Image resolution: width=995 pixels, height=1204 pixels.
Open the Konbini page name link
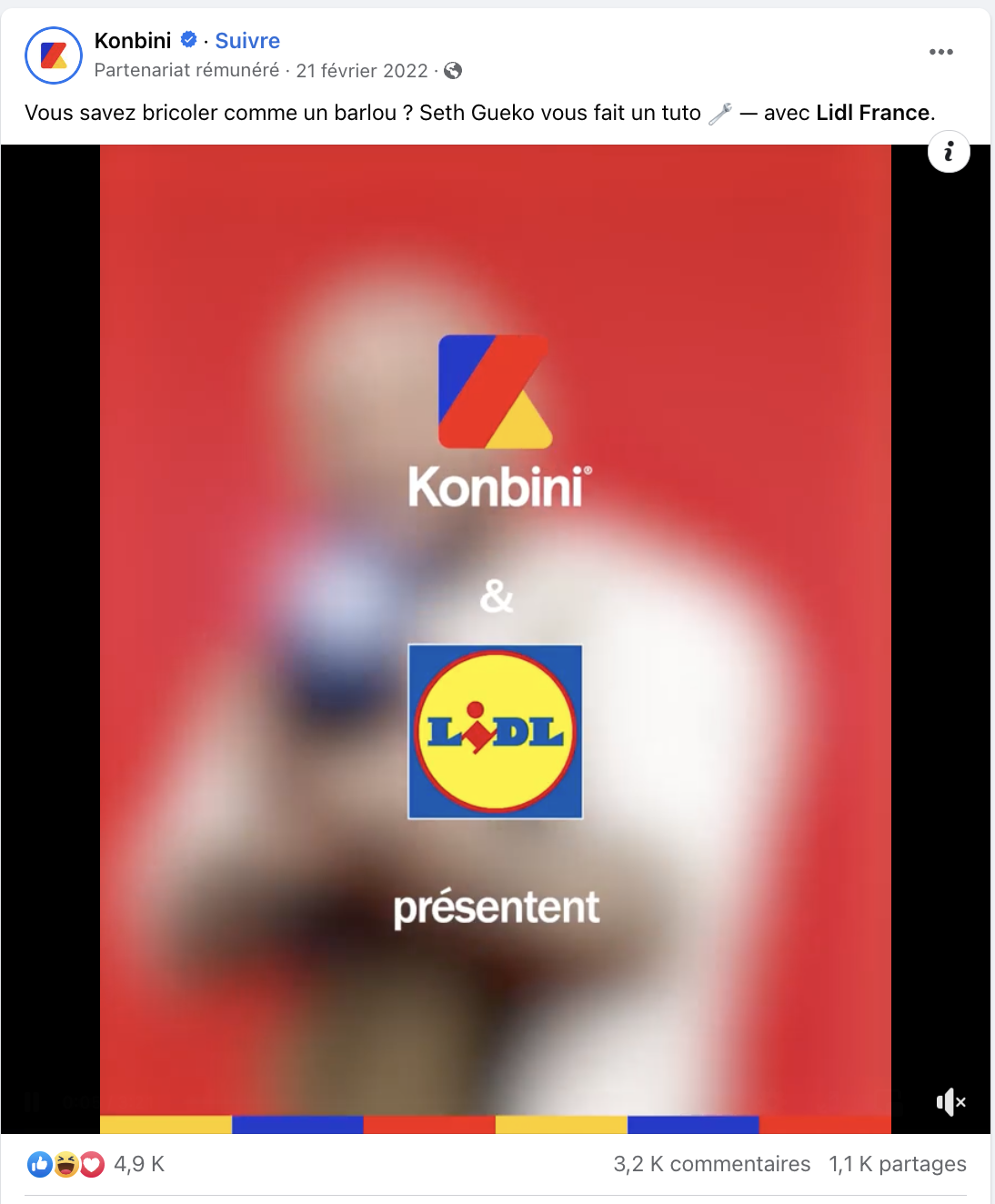(x=133, y=41)
